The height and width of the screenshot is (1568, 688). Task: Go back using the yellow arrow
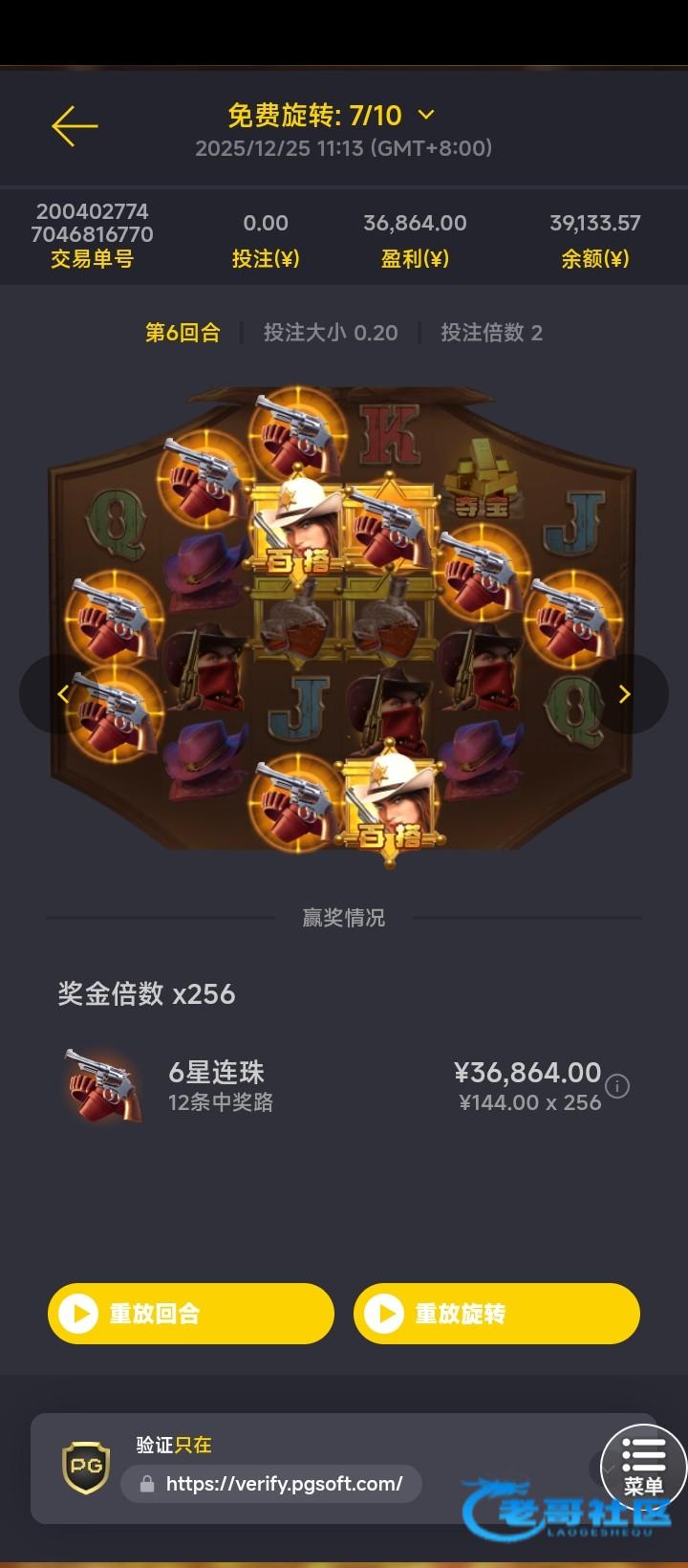click(75, 126)
